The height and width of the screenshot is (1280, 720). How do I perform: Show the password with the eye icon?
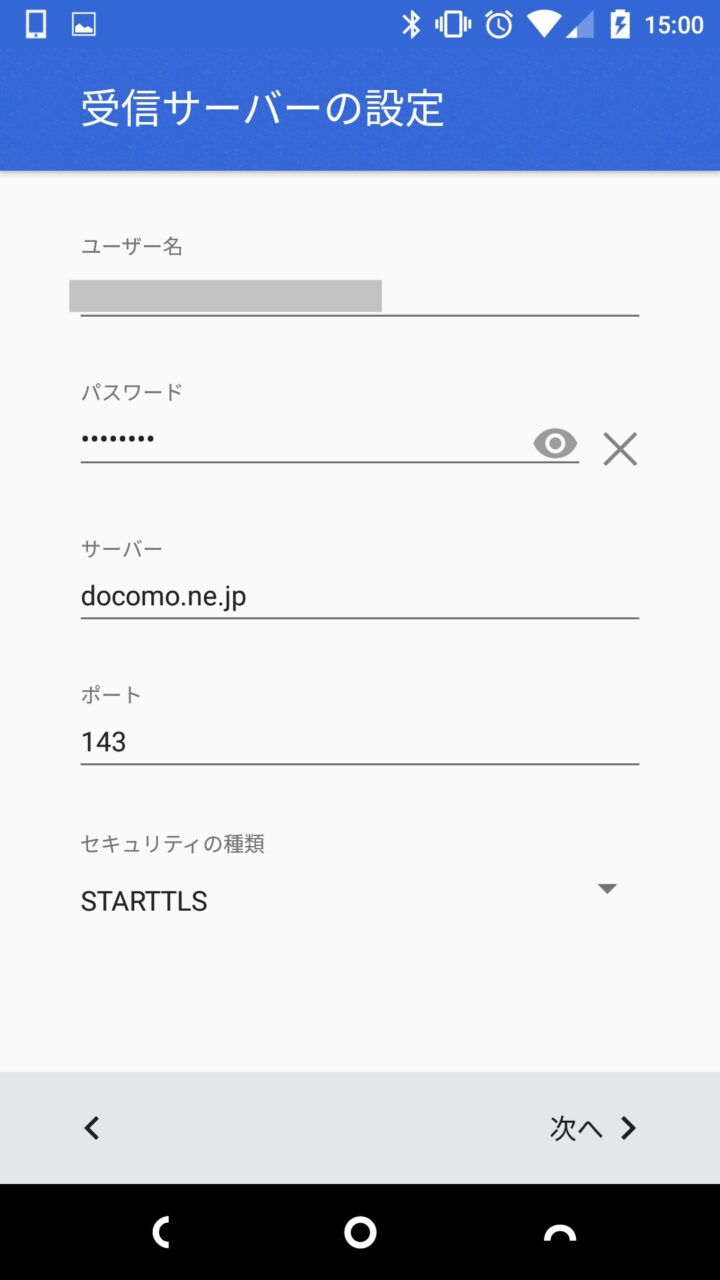[555, 443]
